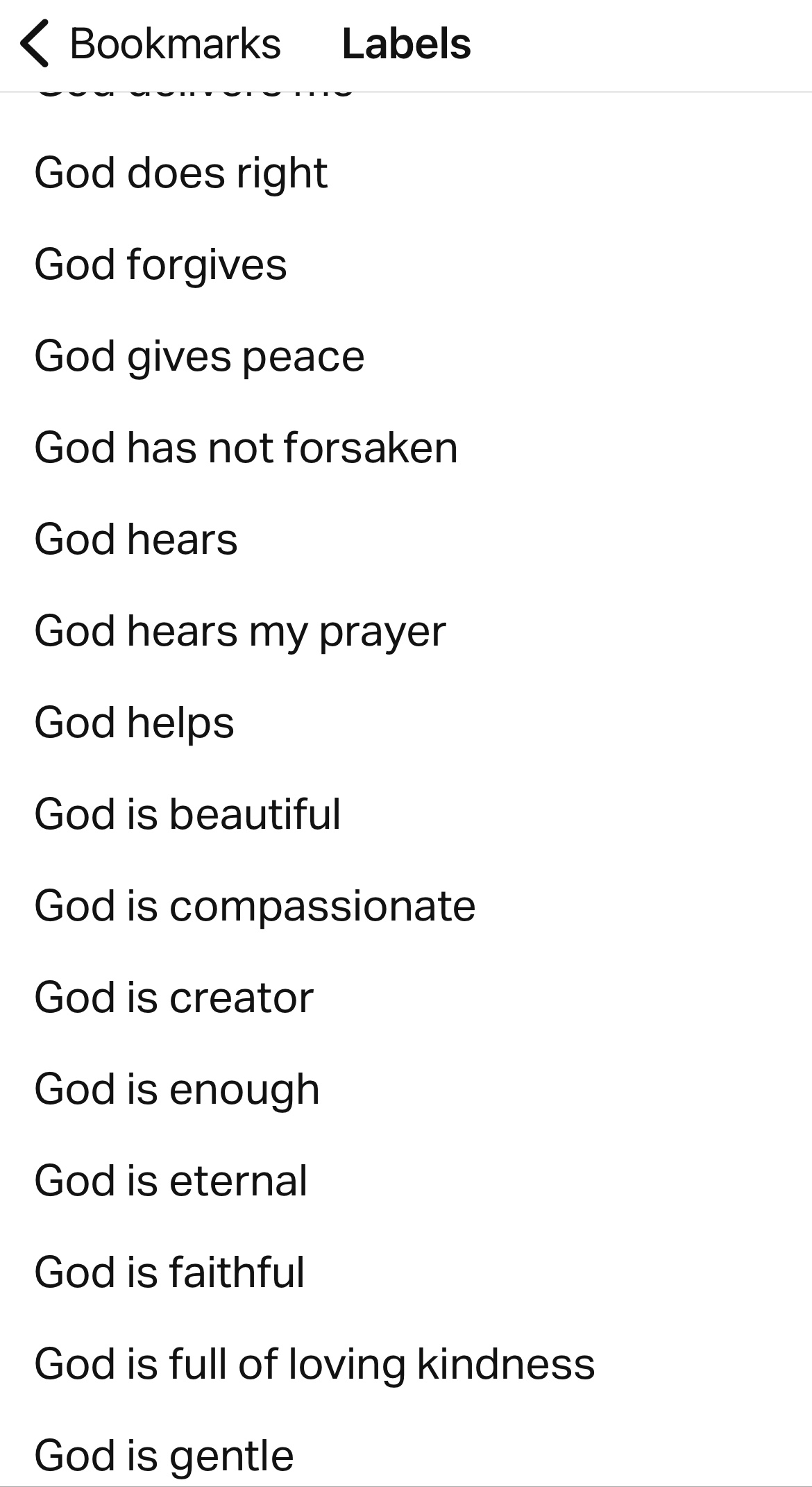View 'God has not forsaken' bookmarks
The width and height of the screenshot is (812, 1487).
point(246,448)
